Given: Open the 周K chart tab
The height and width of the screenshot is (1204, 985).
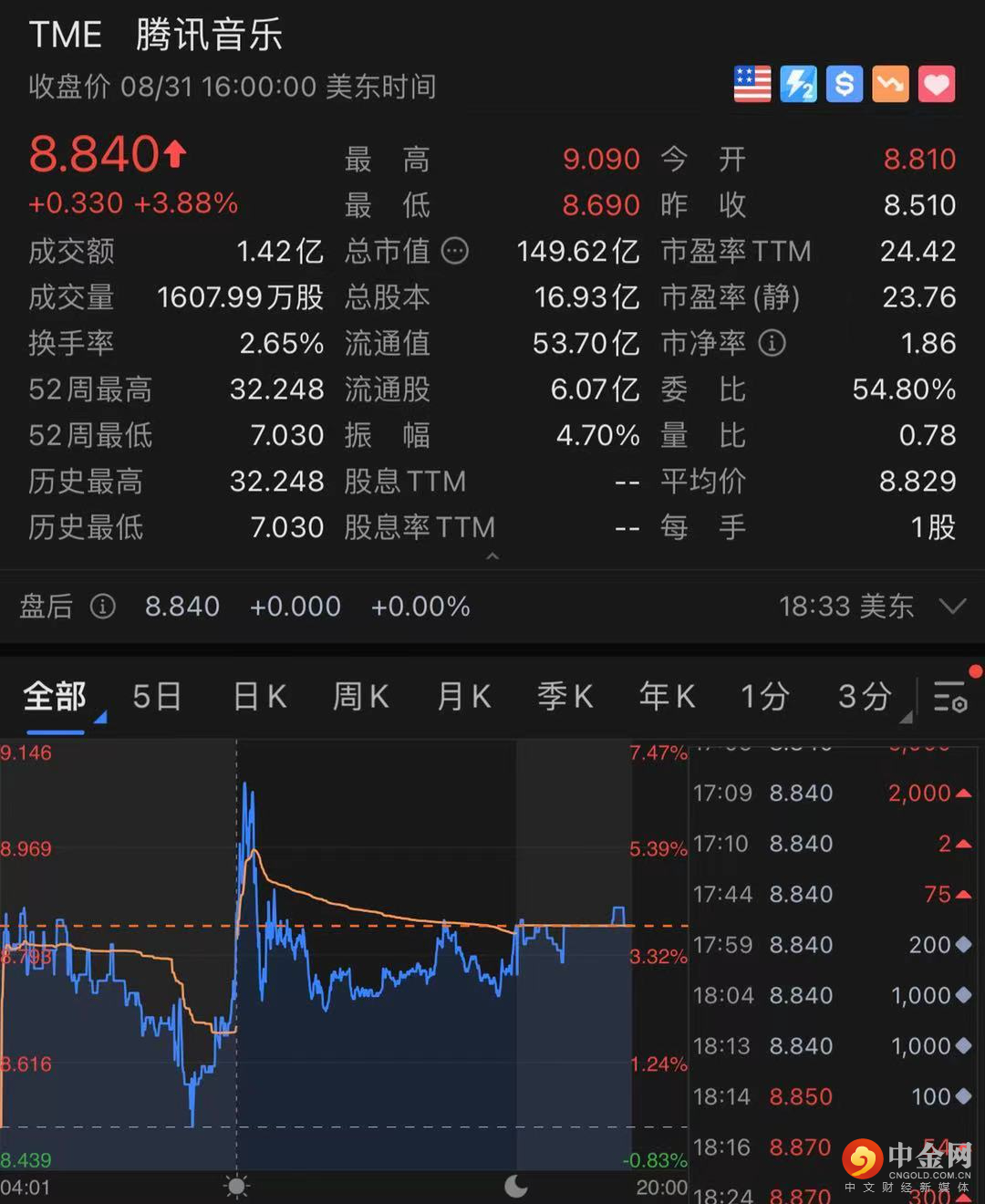Looking at the screenshot, I should (361, 697).
